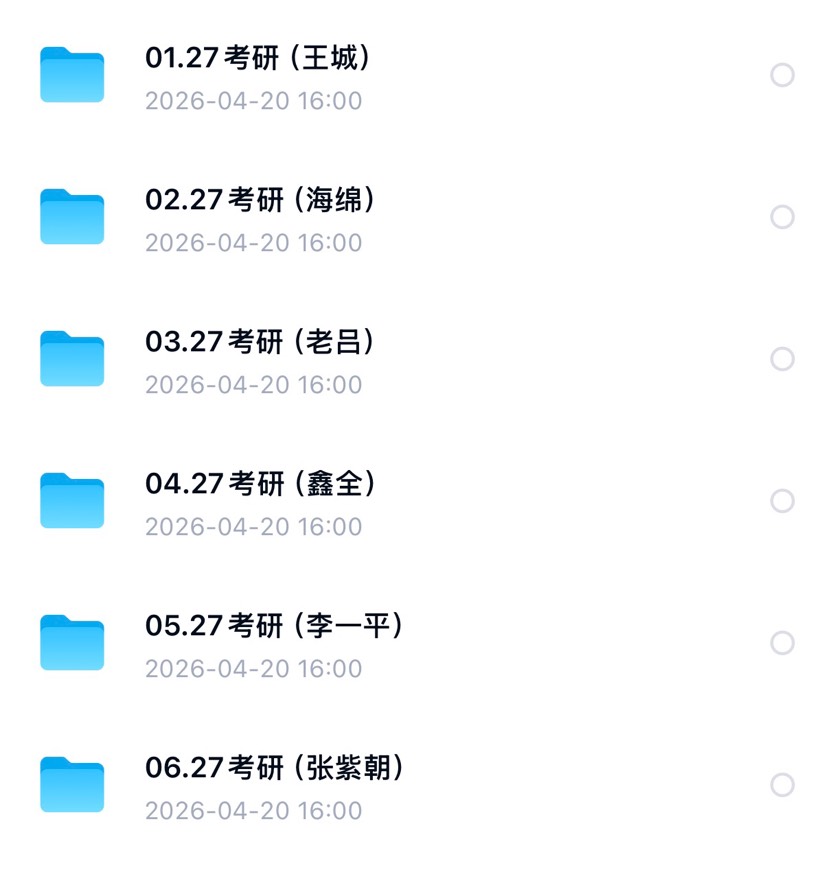The image size is (828, 879).
Task: Select the checkbox for 01.27考研 (王城)
Action: coord(783,74)
